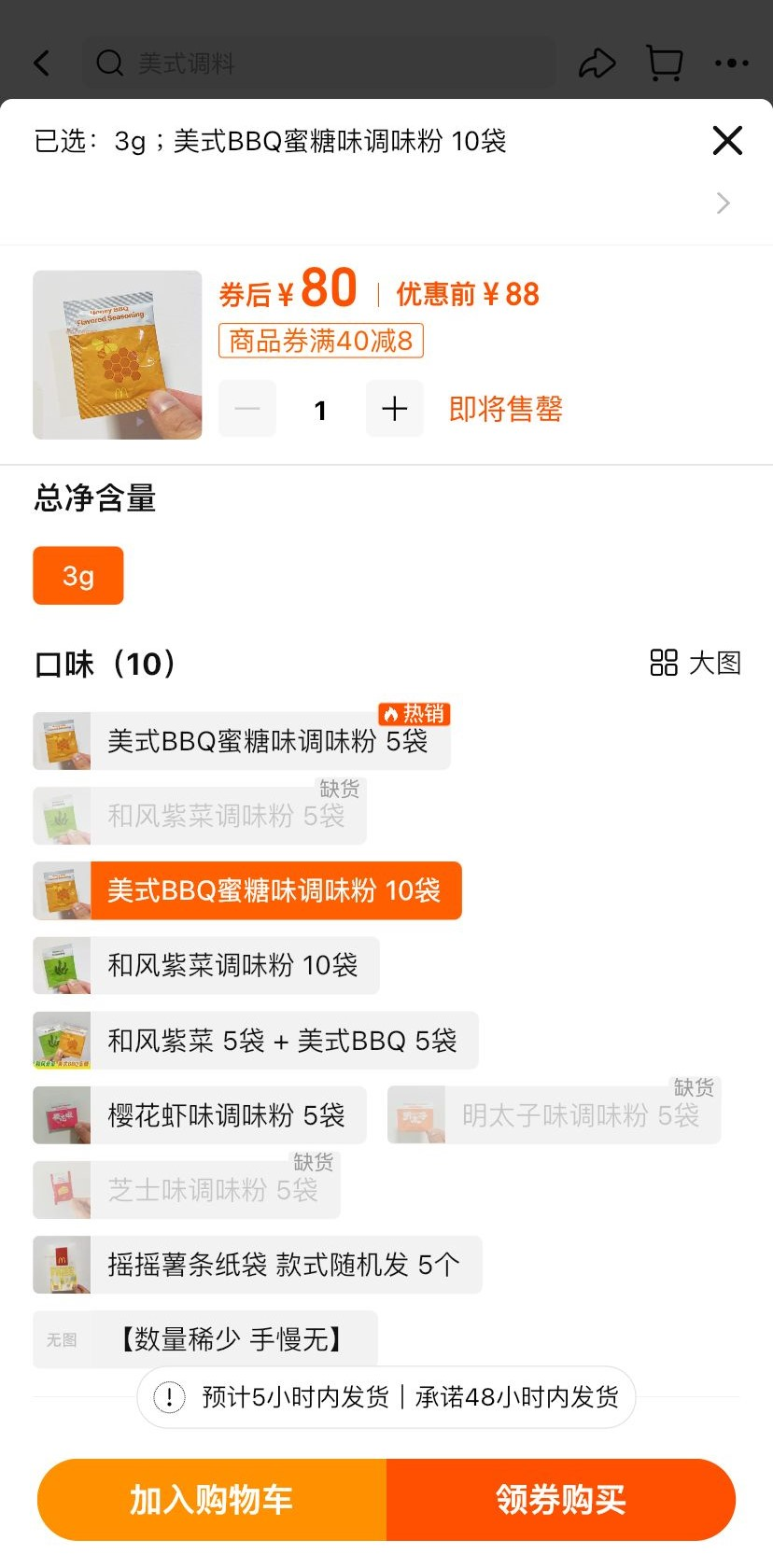Increase quantity with the plus button
The height and width of the screenshot is (1568, 773).
click(x=394, y=409)
